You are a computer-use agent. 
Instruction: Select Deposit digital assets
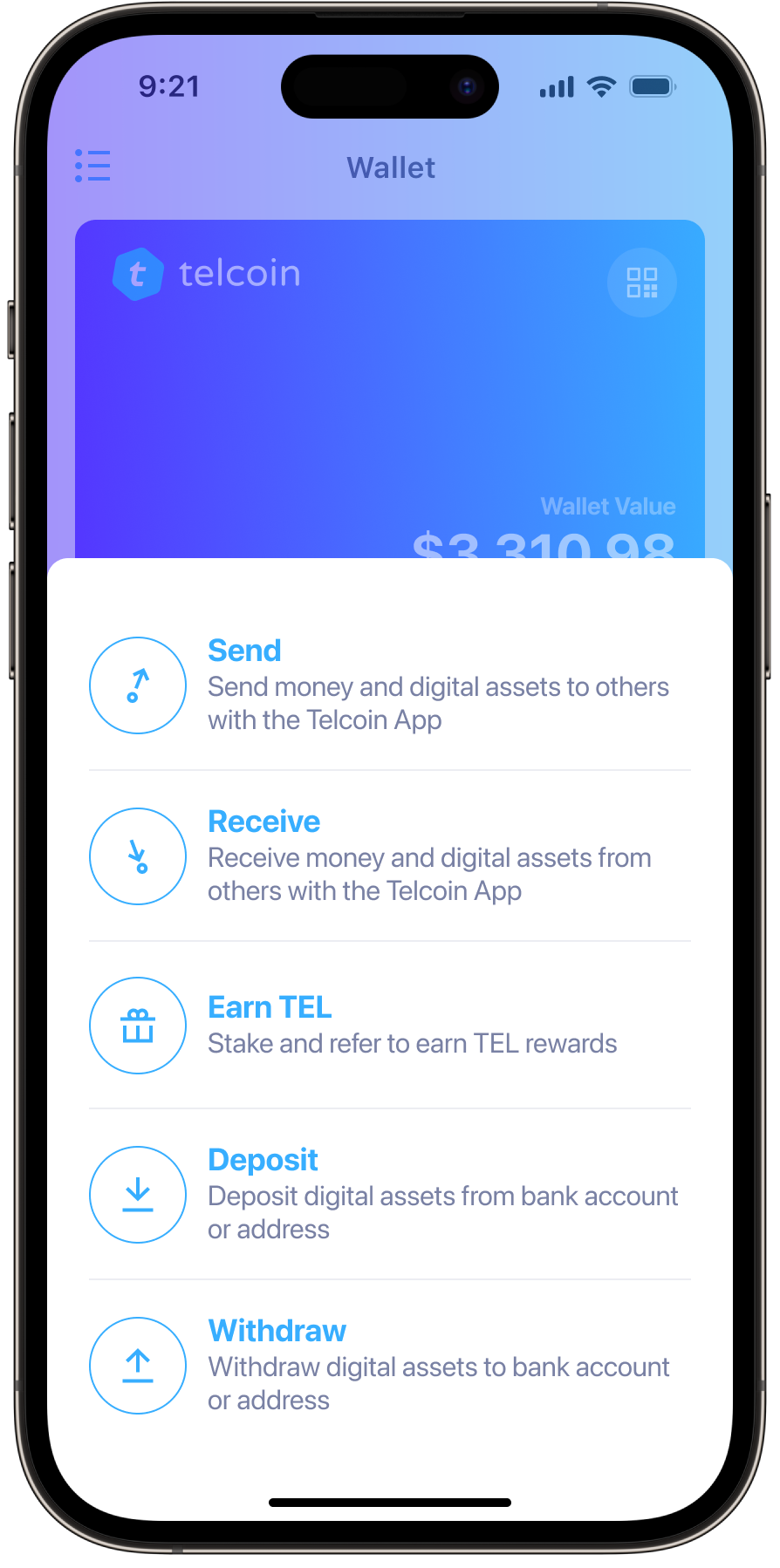tap(389, 1194)
